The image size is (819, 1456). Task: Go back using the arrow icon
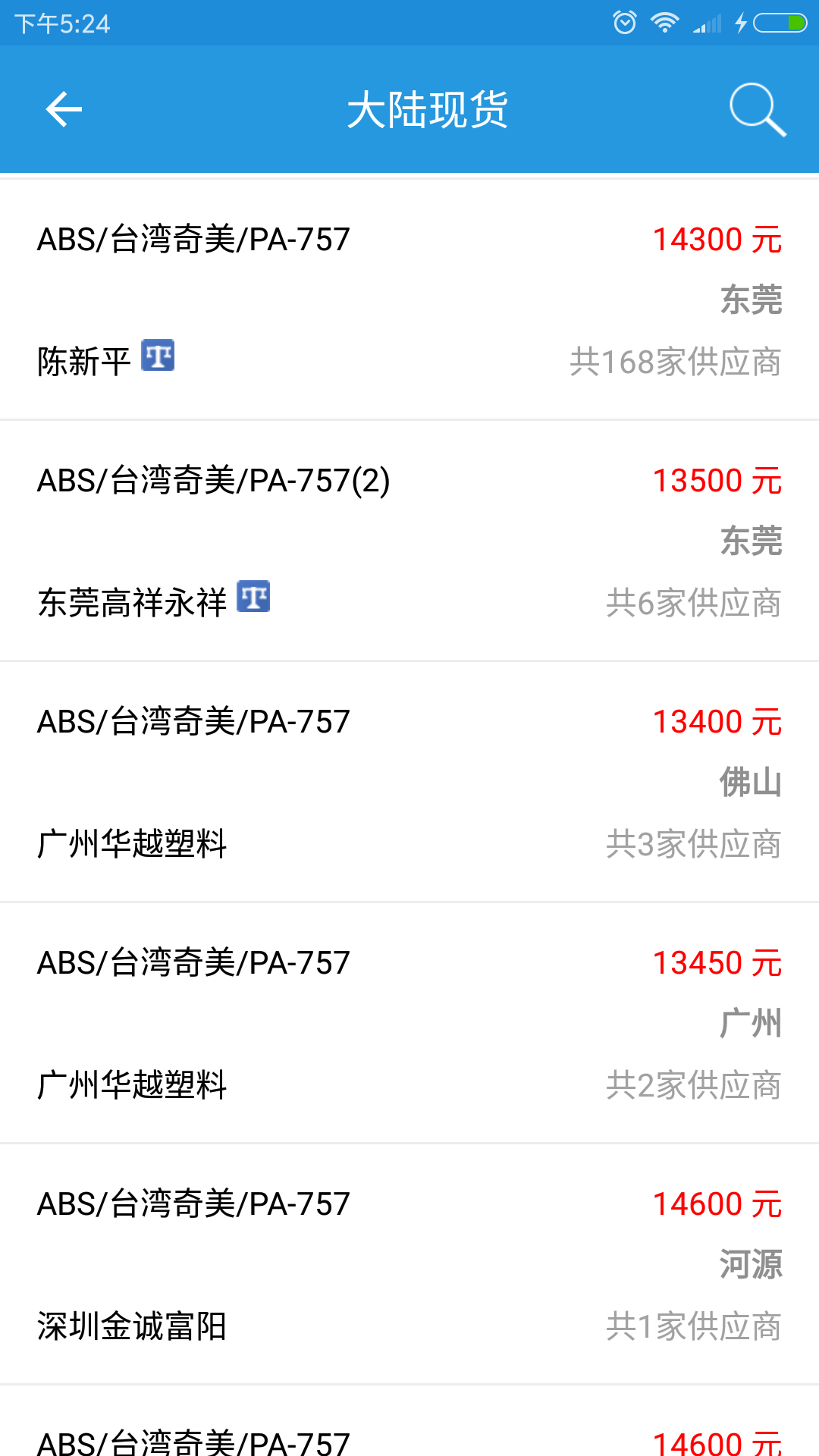[64, 110]
